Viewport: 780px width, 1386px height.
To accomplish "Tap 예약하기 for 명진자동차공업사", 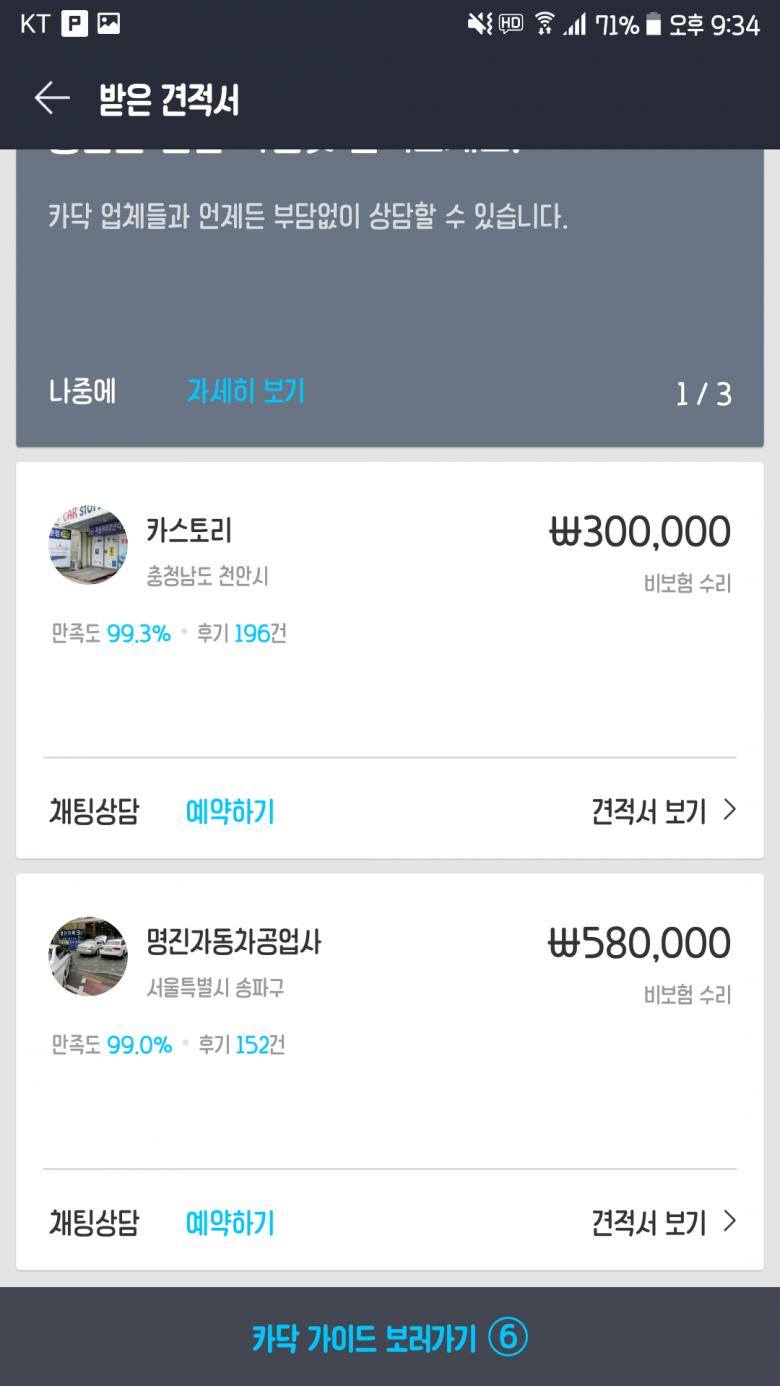I will 230,1223.
